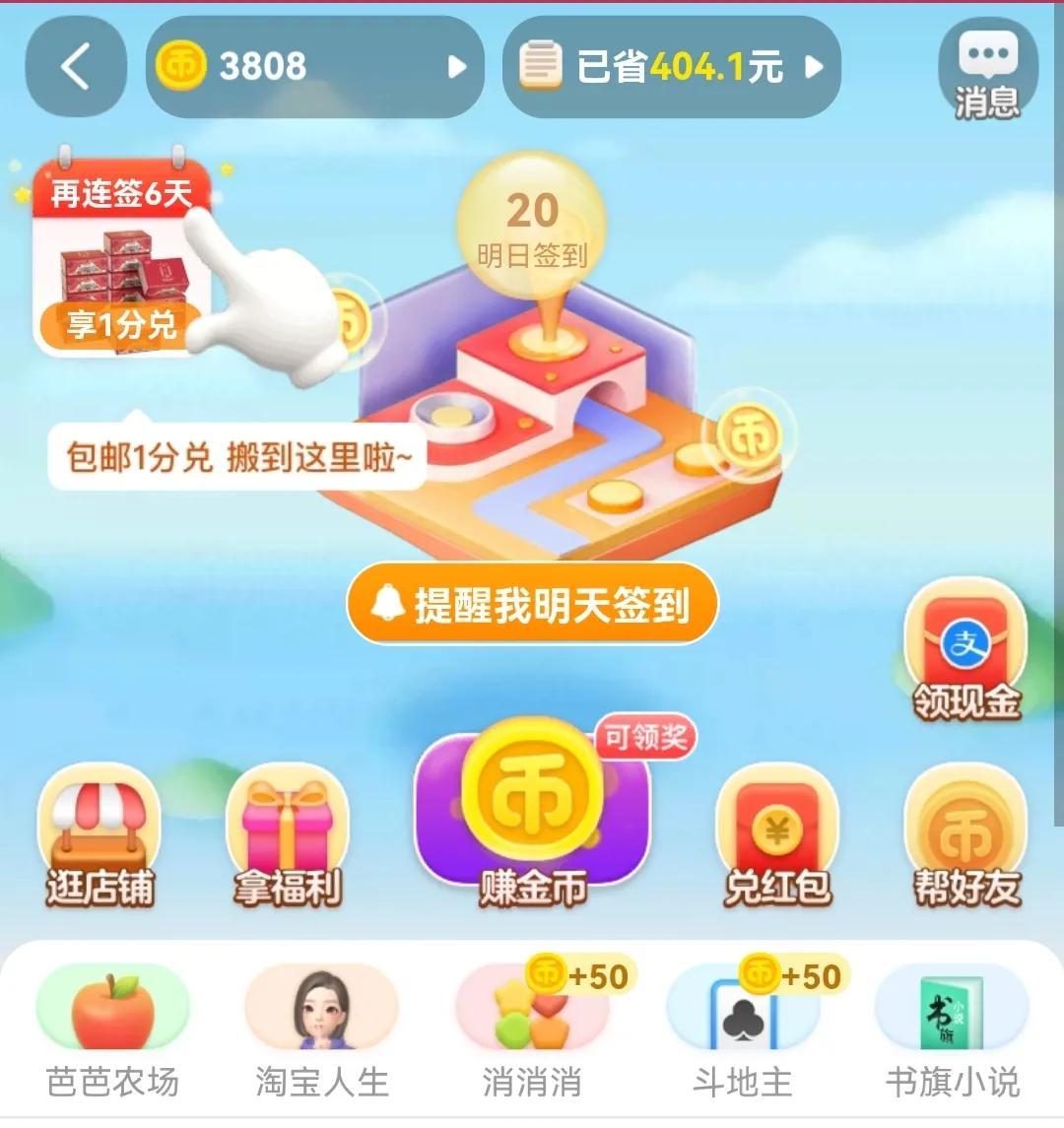Open 拿福利 gift box
Image resolution: width=1064 pixels, height=1128 pixels.
287,837
